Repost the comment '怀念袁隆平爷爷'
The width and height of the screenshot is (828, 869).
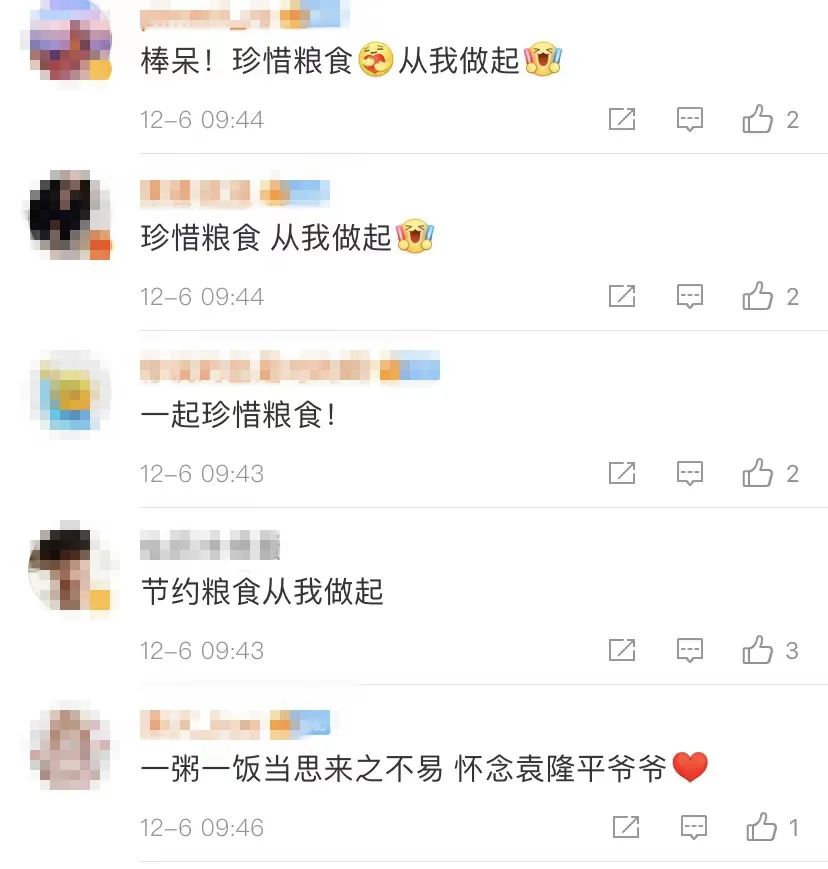pos(625,827)
